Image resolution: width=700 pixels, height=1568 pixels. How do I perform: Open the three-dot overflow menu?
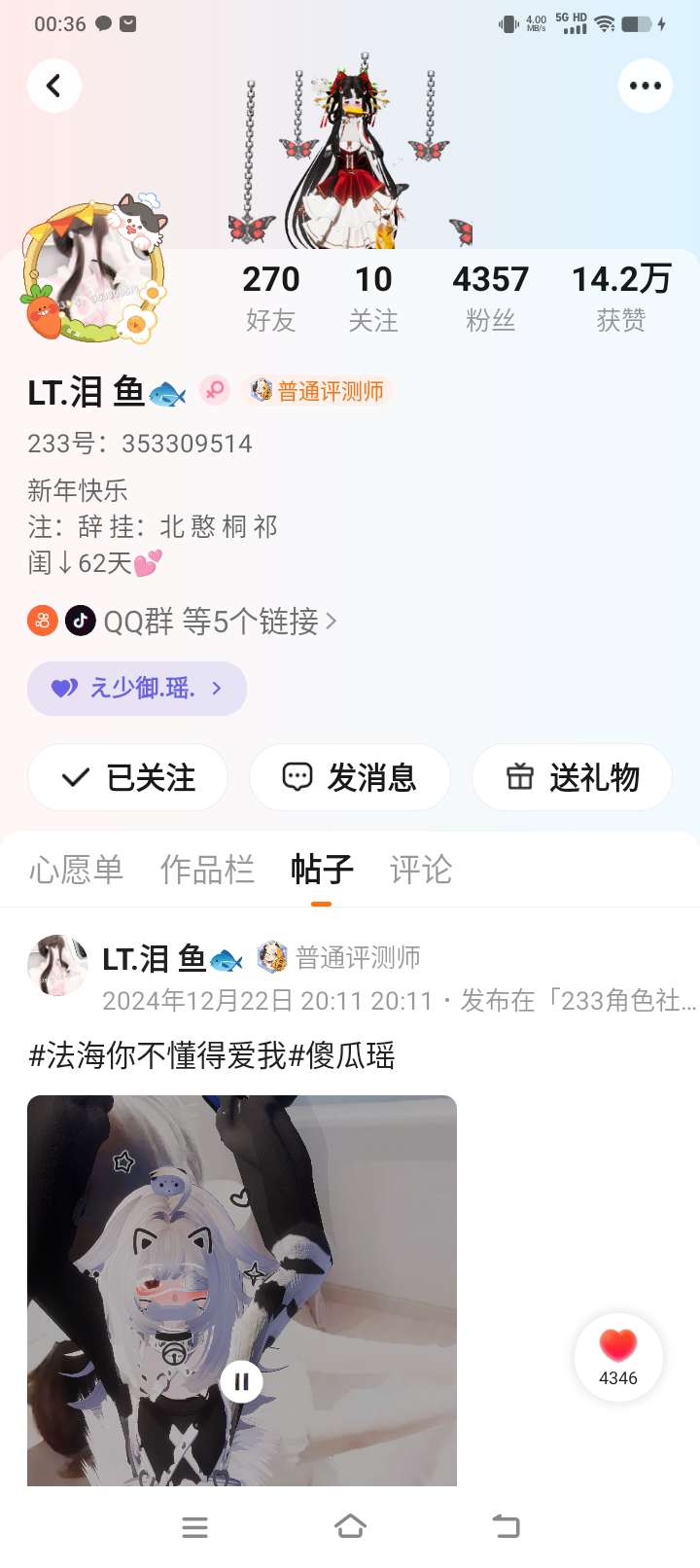[x=646, y=86]
